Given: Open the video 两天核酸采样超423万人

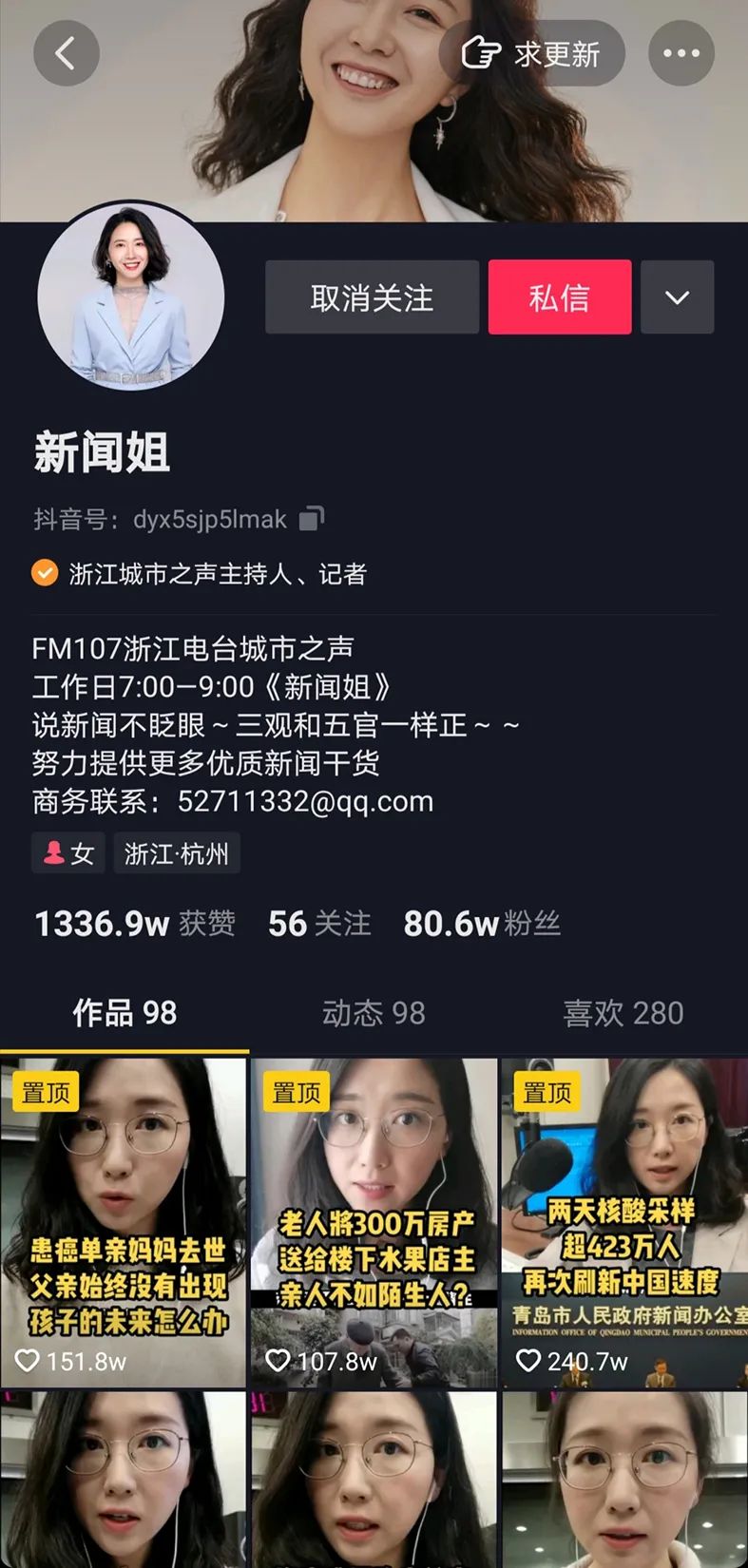Looking at the screenshot, I should tap(623, 1221).
